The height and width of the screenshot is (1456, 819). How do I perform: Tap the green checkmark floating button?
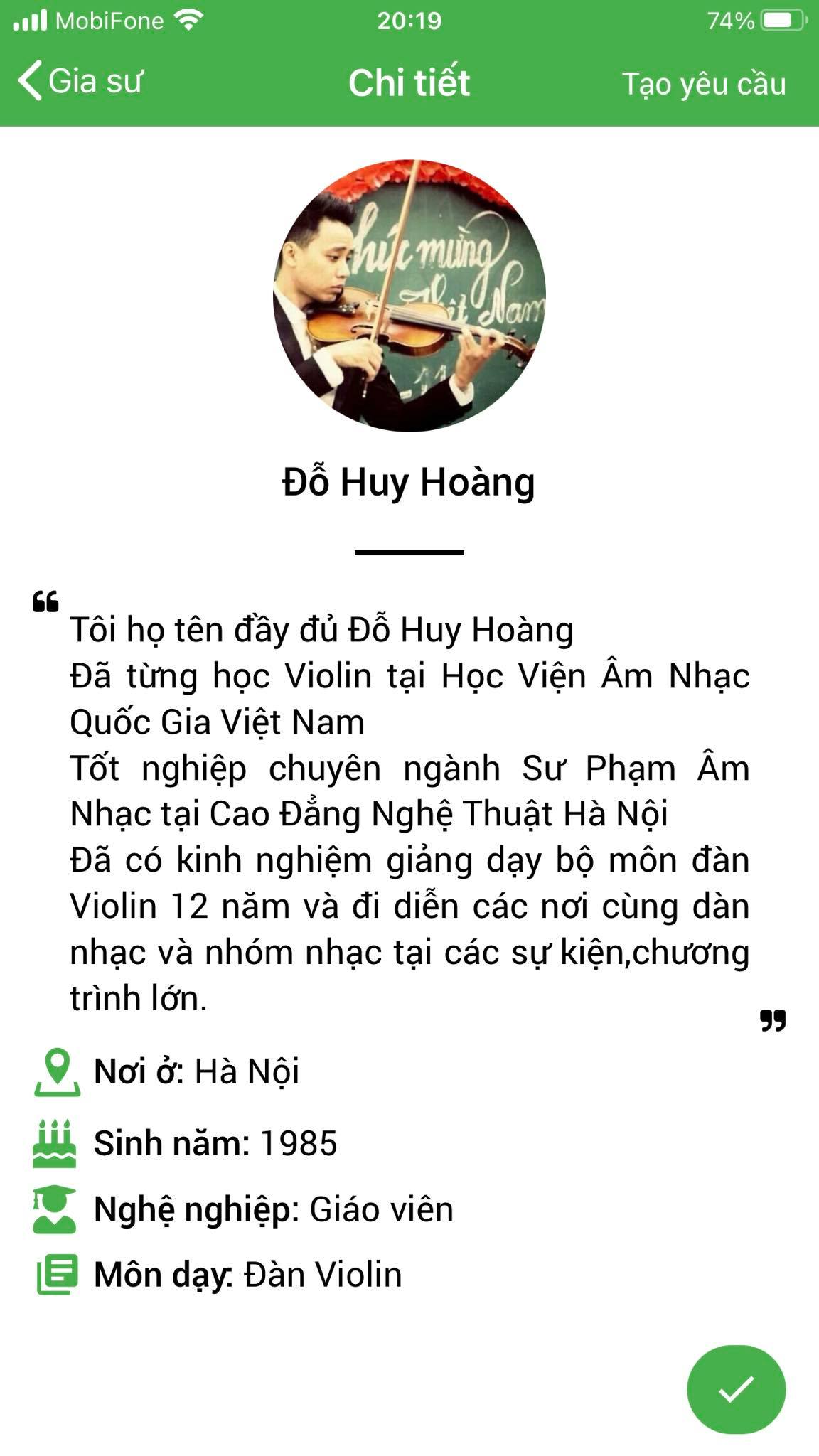pyautogui.click(x=736, y=1388)
